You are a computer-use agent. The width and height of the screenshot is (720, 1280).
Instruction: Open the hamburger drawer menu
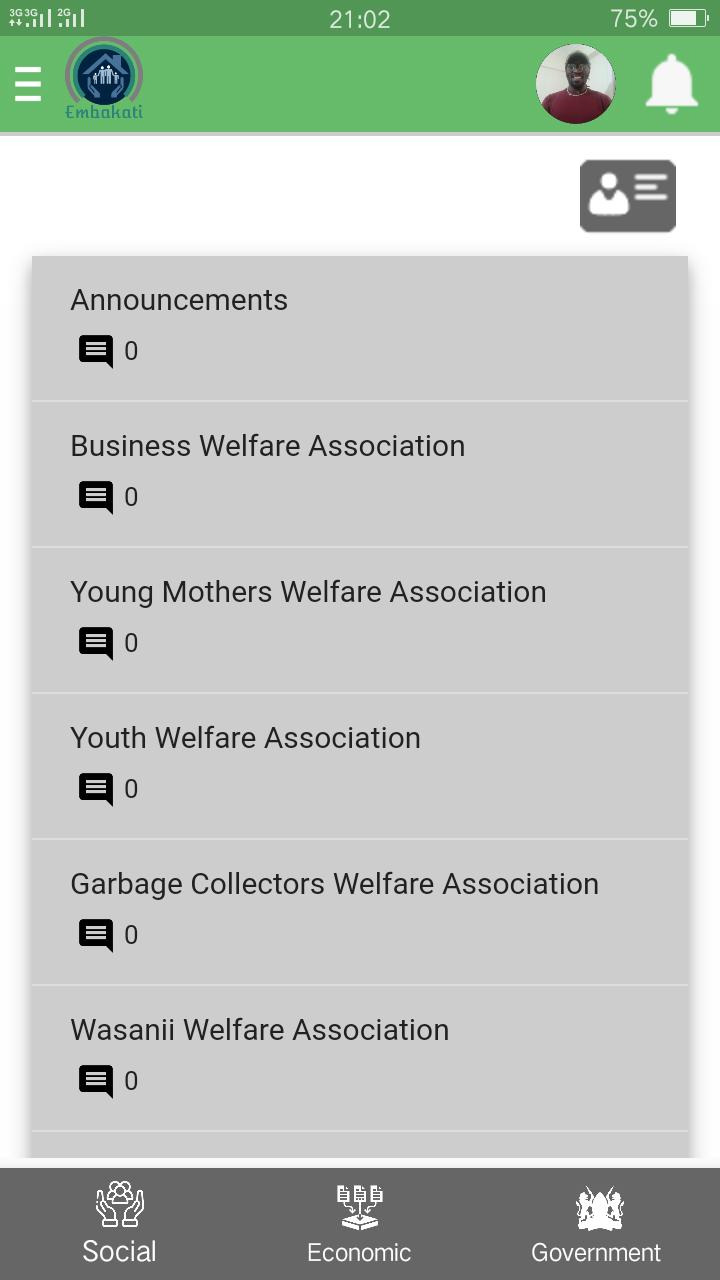point(28,84)
